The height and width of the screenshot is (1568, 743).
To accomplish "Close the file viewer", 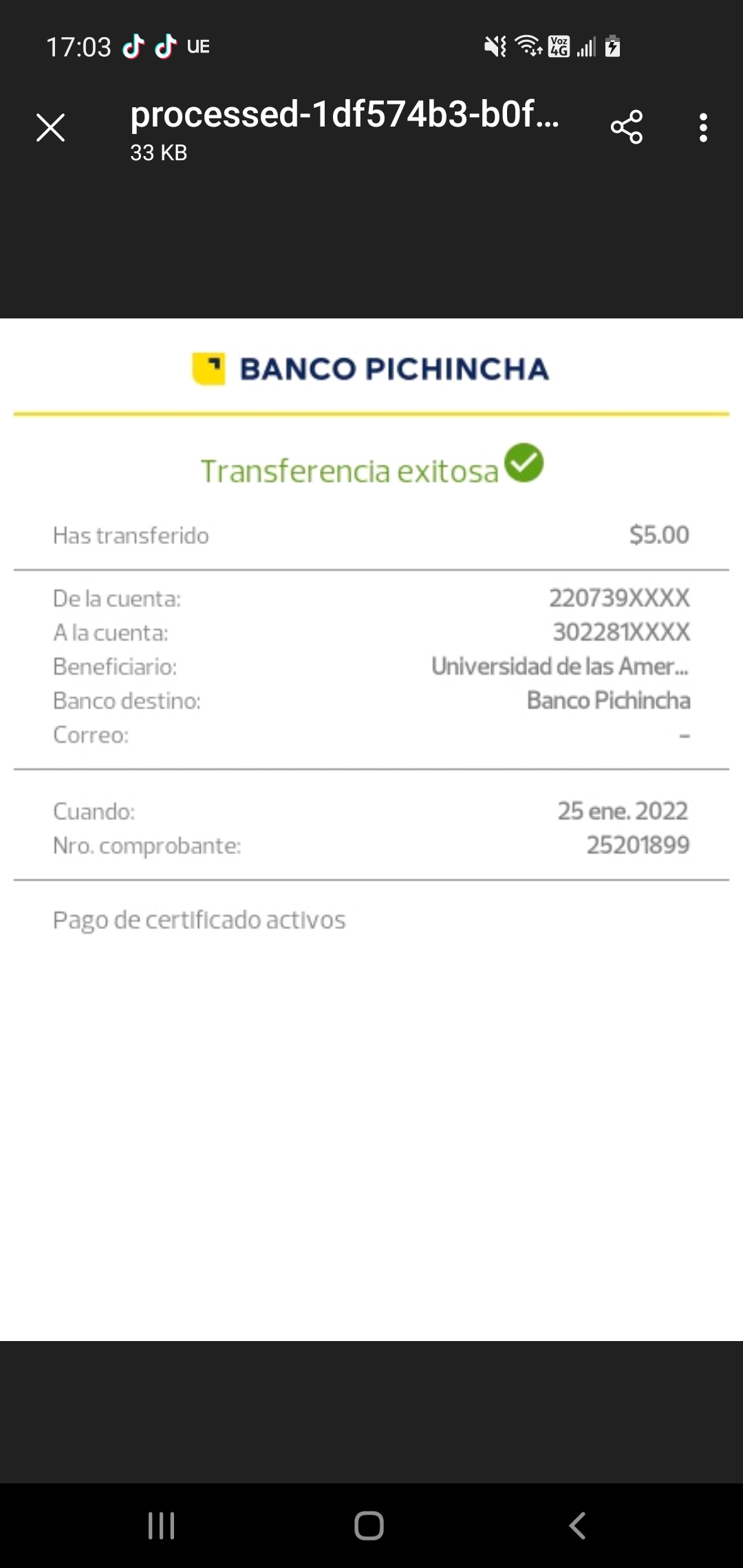I will coord(50,128).
